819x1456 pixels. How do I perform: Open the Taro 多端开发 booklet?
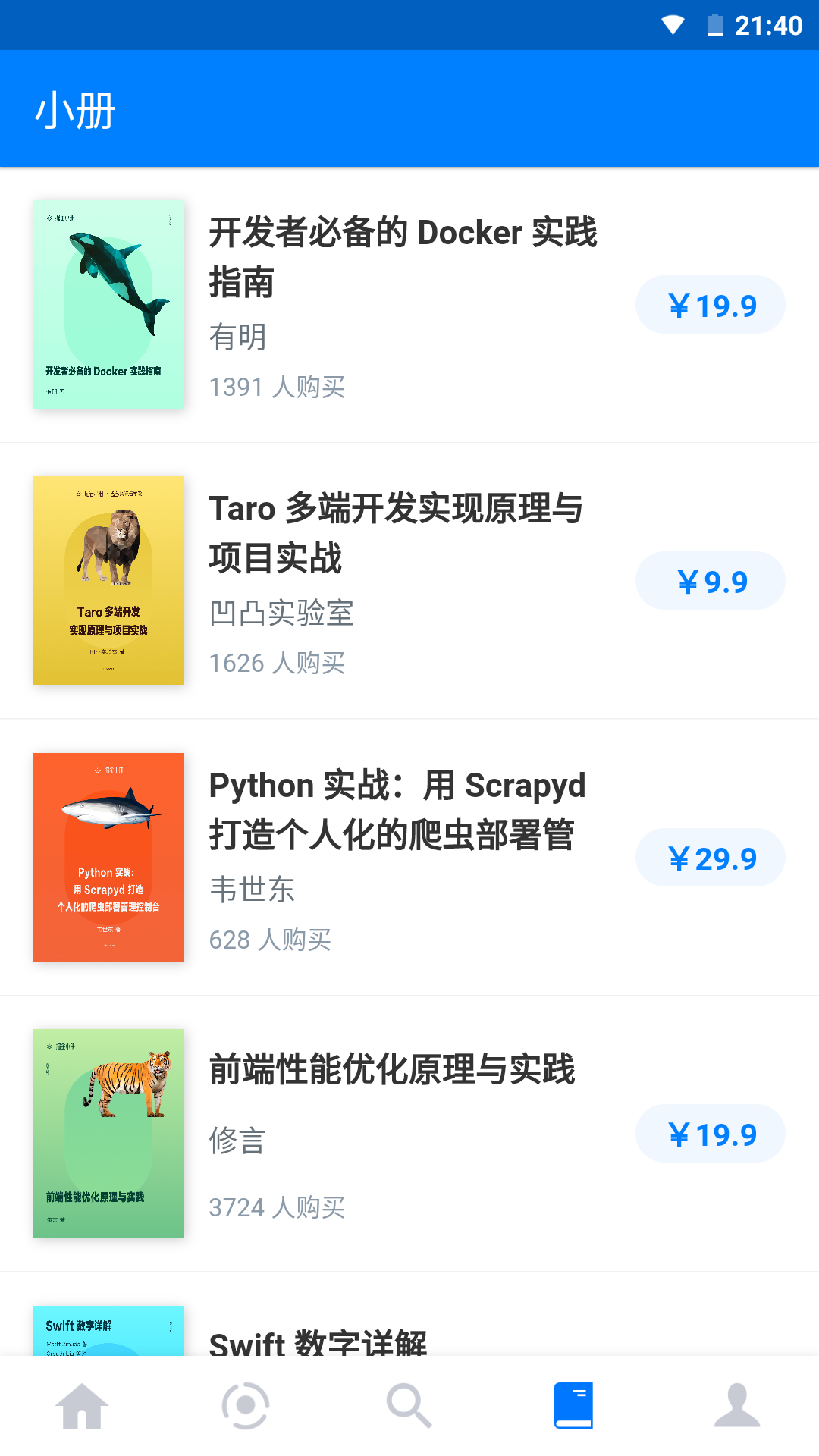pos(394,532)
